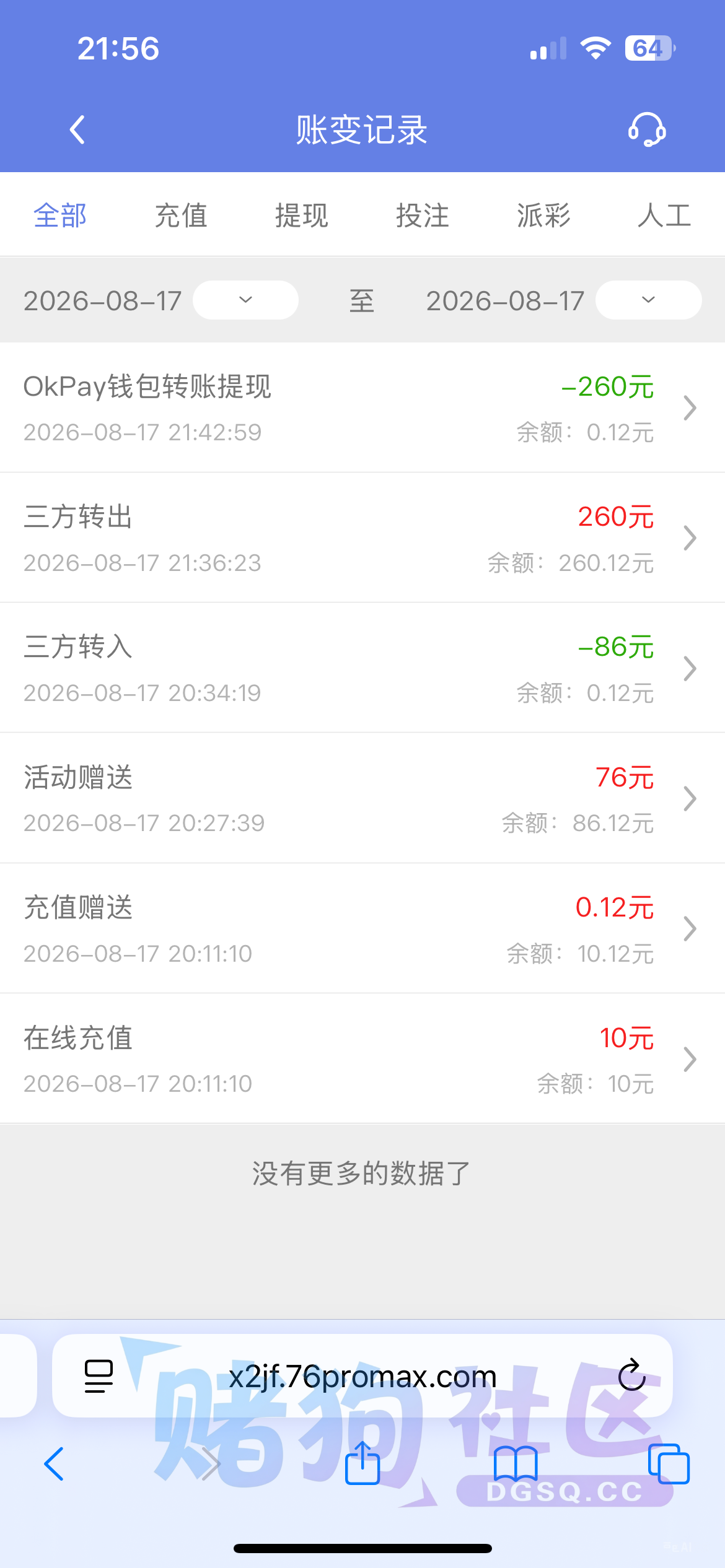Tap the browser address bar
725x1568 pixels.
tap(362, 1375)
